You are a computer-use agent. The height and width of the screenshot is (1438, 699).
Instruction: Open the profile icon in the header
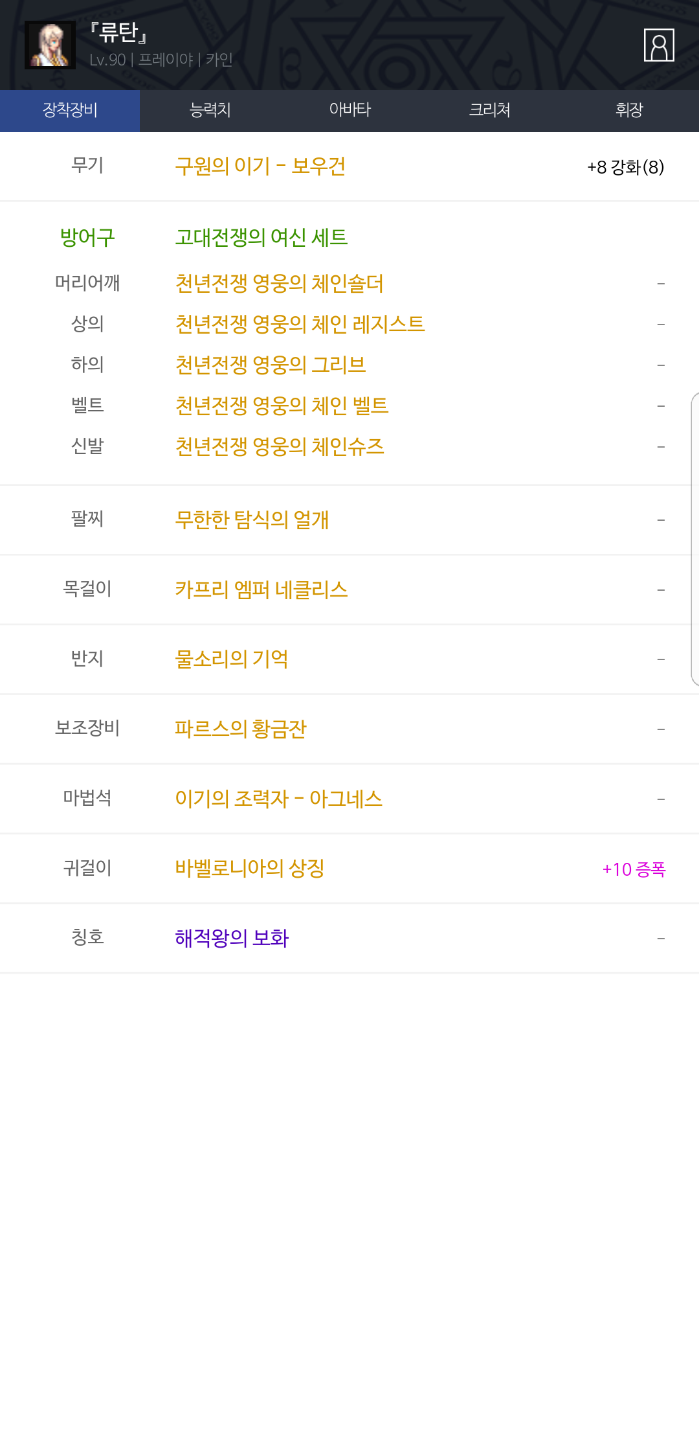(x=658, y=45)
